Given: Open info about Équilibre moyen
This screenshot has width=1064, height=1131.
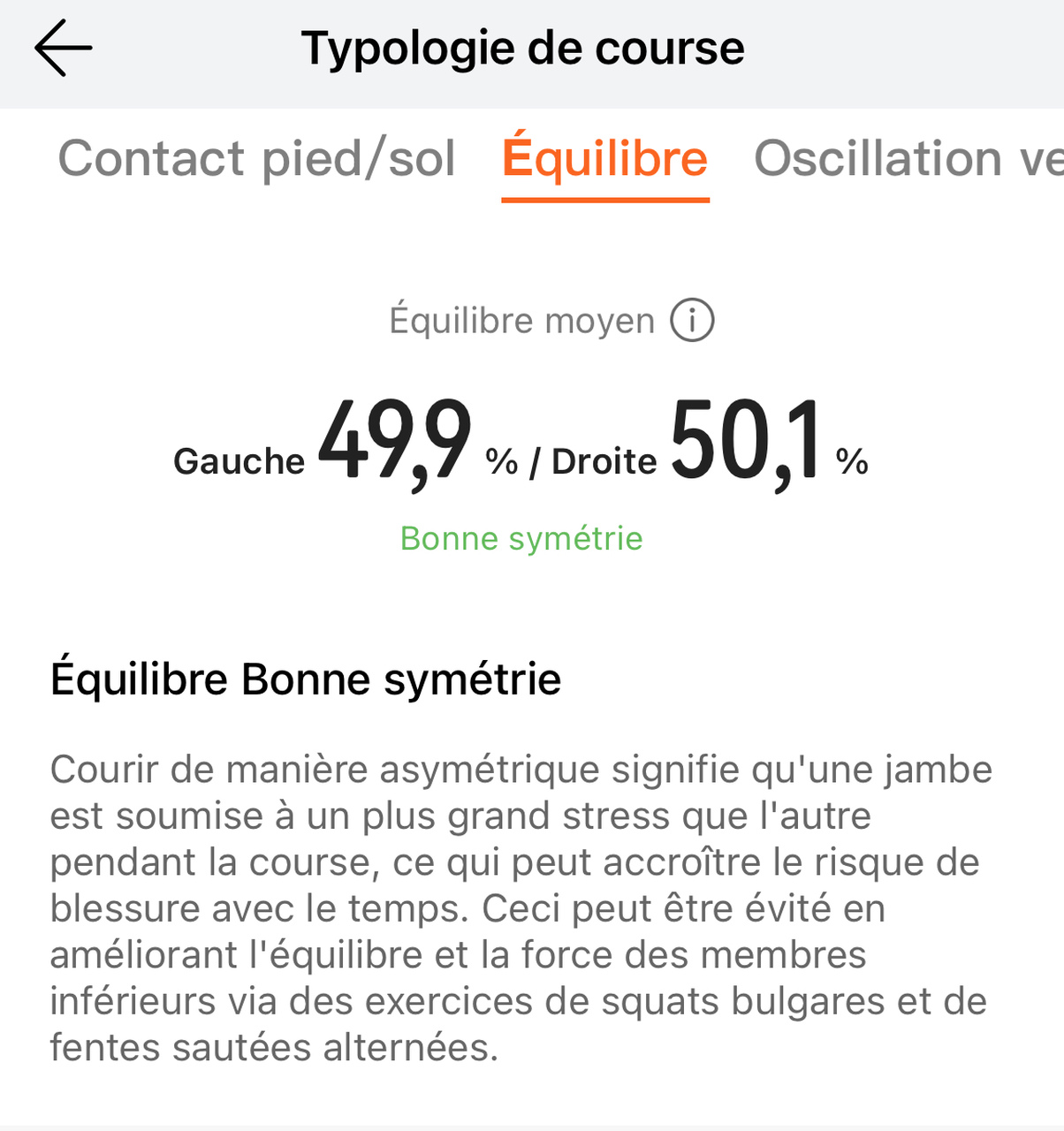Looking at the screenshot, I should point(692,321).
